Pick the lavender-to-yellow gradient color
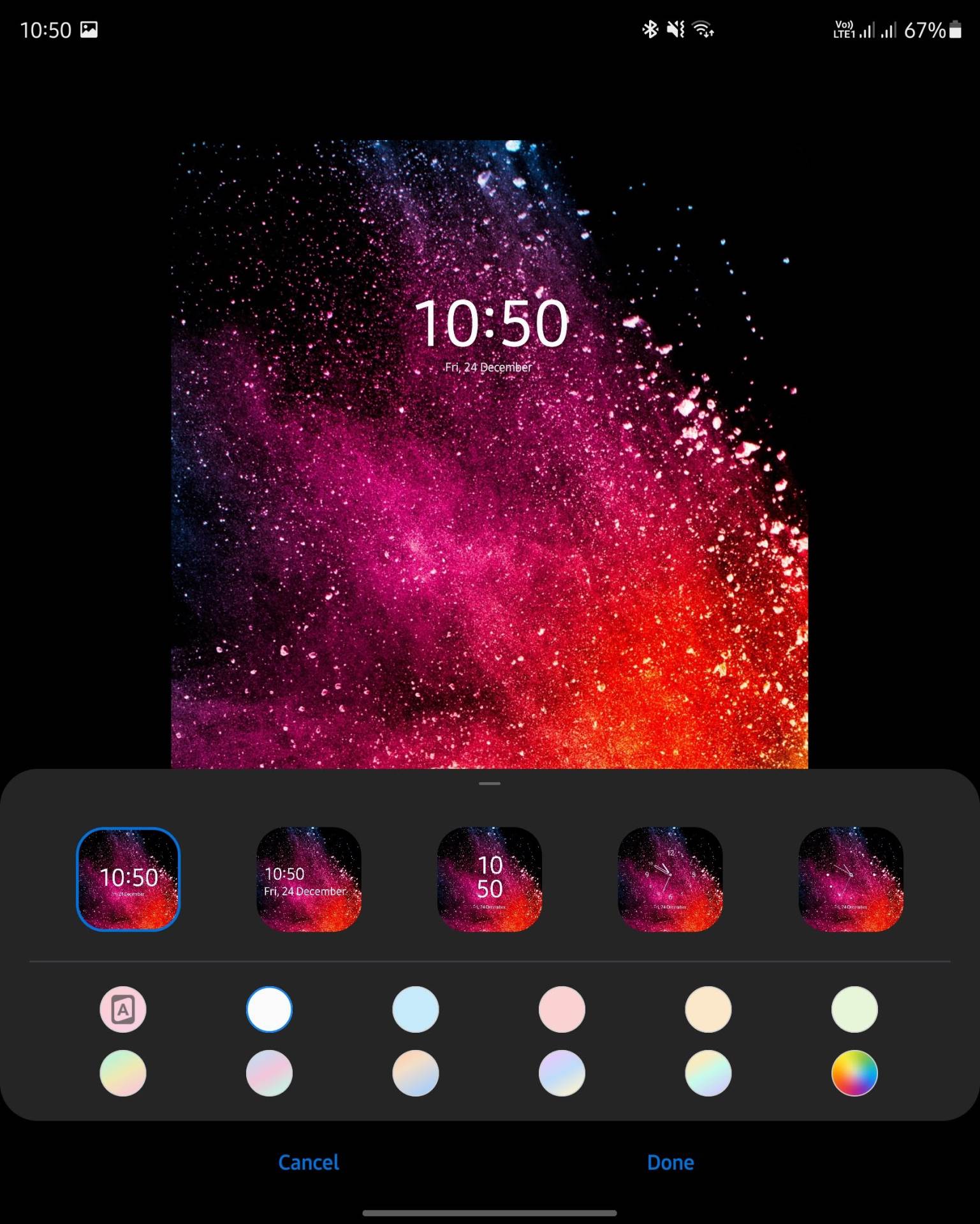 pyautogui.click(x=562, y=1073)
